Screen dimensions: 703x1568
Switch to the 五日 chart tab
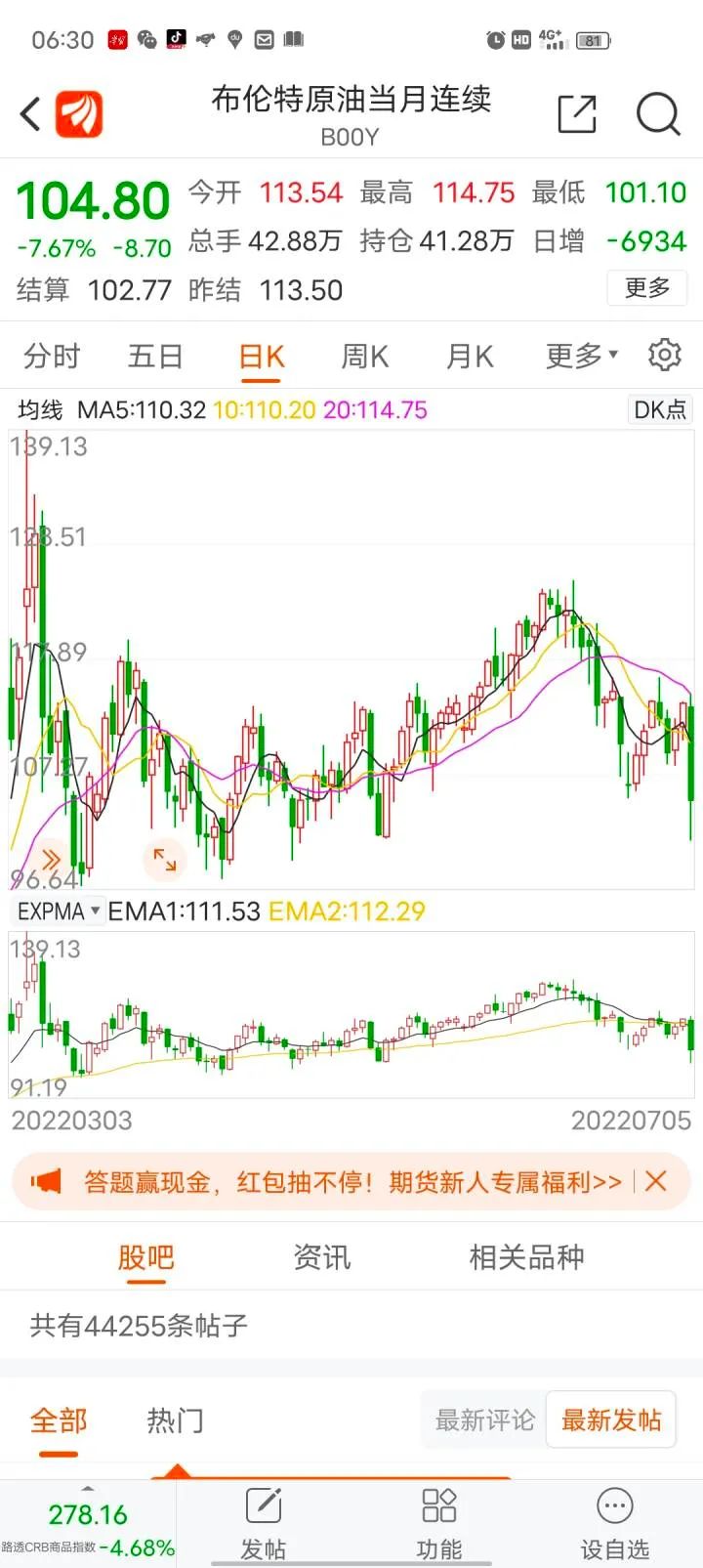click(156, 356)
